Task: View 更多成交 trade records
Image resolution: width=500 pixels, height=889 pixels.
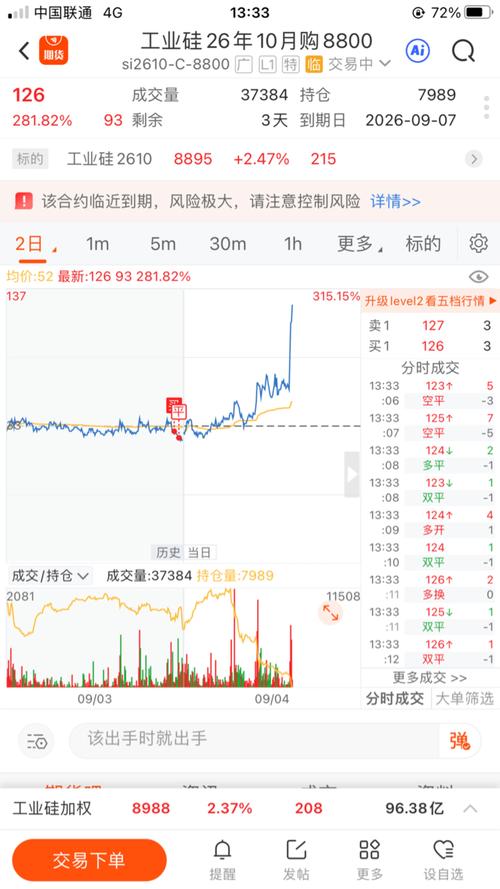Action: (x=430, y=678)
